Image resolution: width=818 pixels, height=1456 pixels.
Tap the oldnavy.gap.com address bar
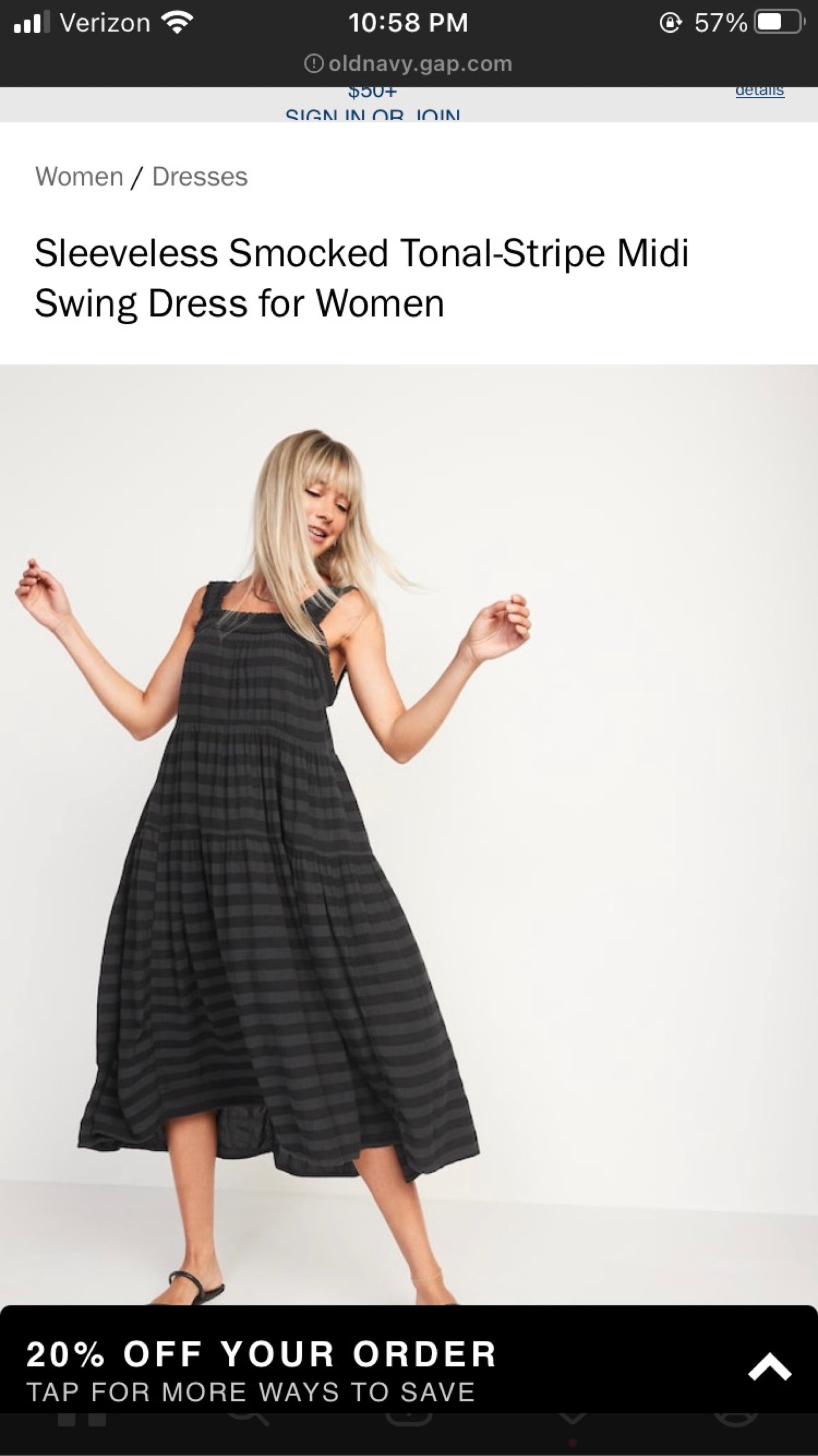pos(409,64)
